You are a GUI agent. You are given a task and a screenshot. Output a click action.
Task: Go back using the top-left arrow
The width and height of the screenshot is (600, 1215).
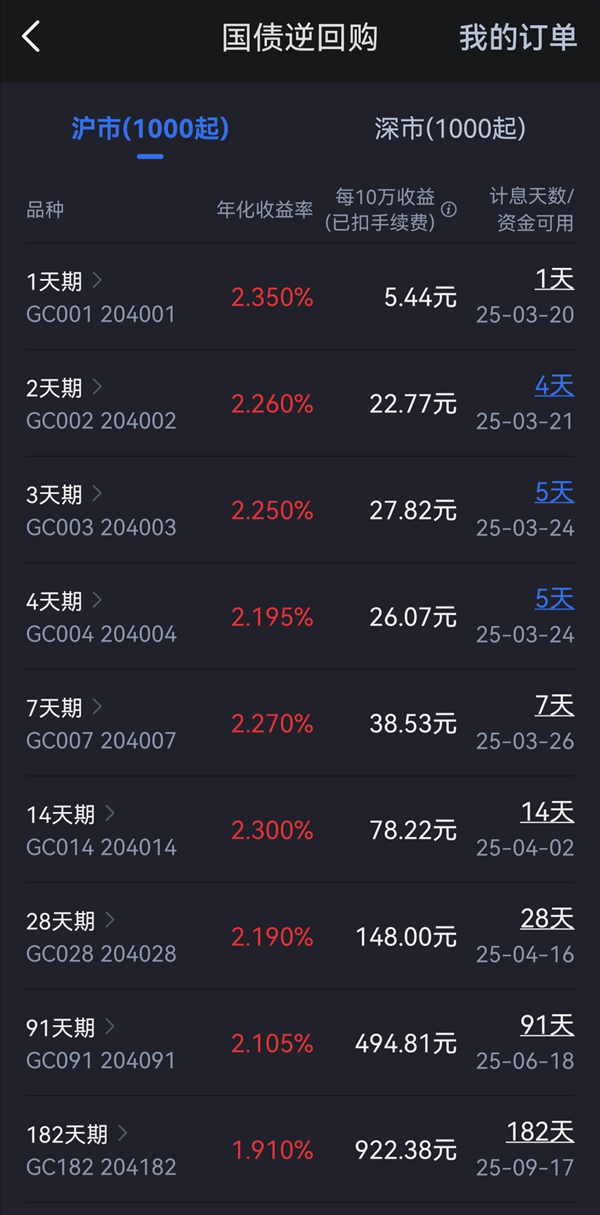pyautogui.click(x=31, y=38)
